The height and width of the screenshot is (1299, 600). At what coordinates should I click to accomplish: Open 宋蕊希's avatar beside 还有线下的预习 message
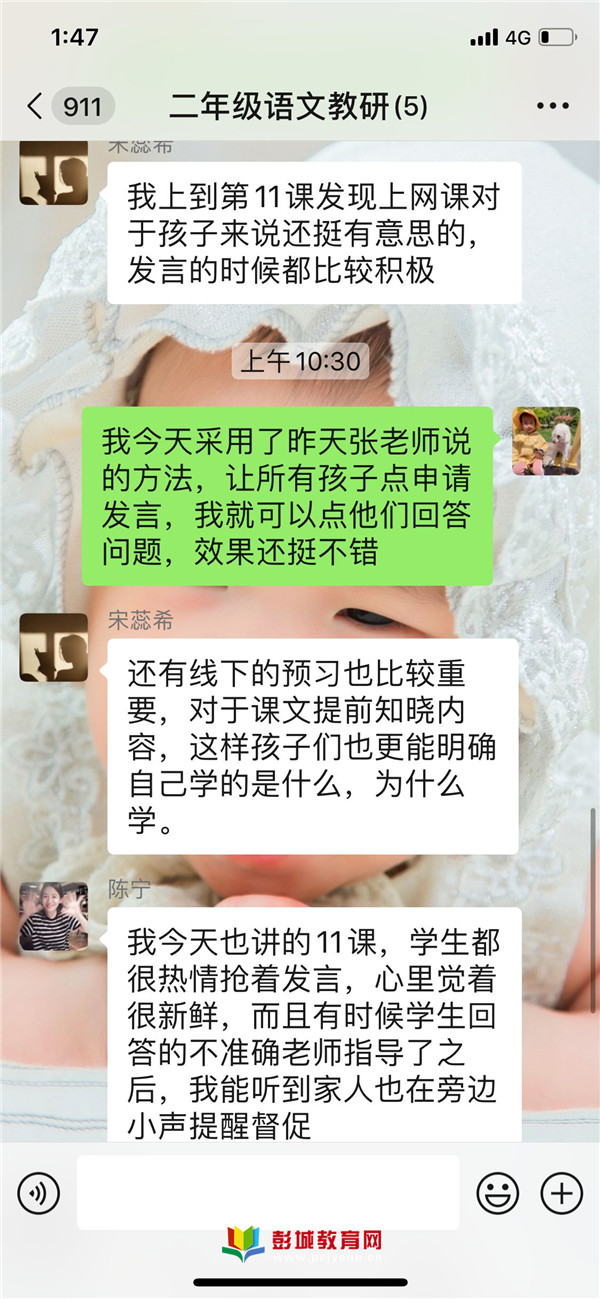[x=54, y=647]
